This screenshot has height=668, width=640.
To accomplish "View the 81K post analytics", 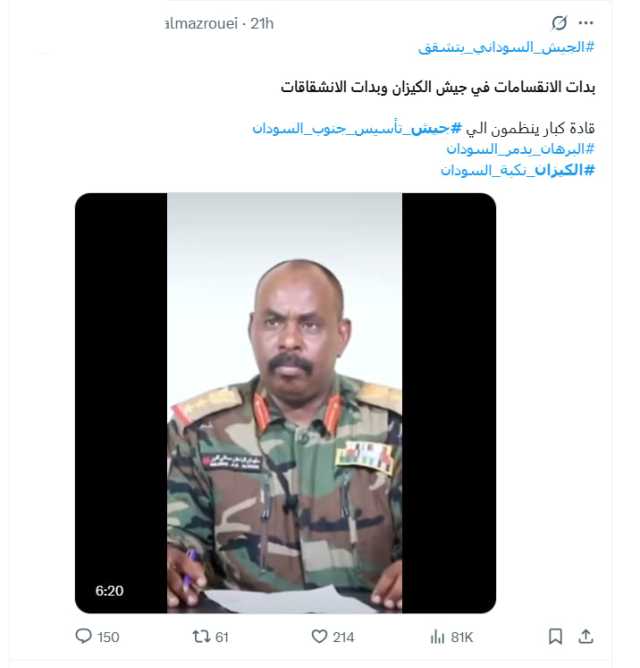I will 451,636.
